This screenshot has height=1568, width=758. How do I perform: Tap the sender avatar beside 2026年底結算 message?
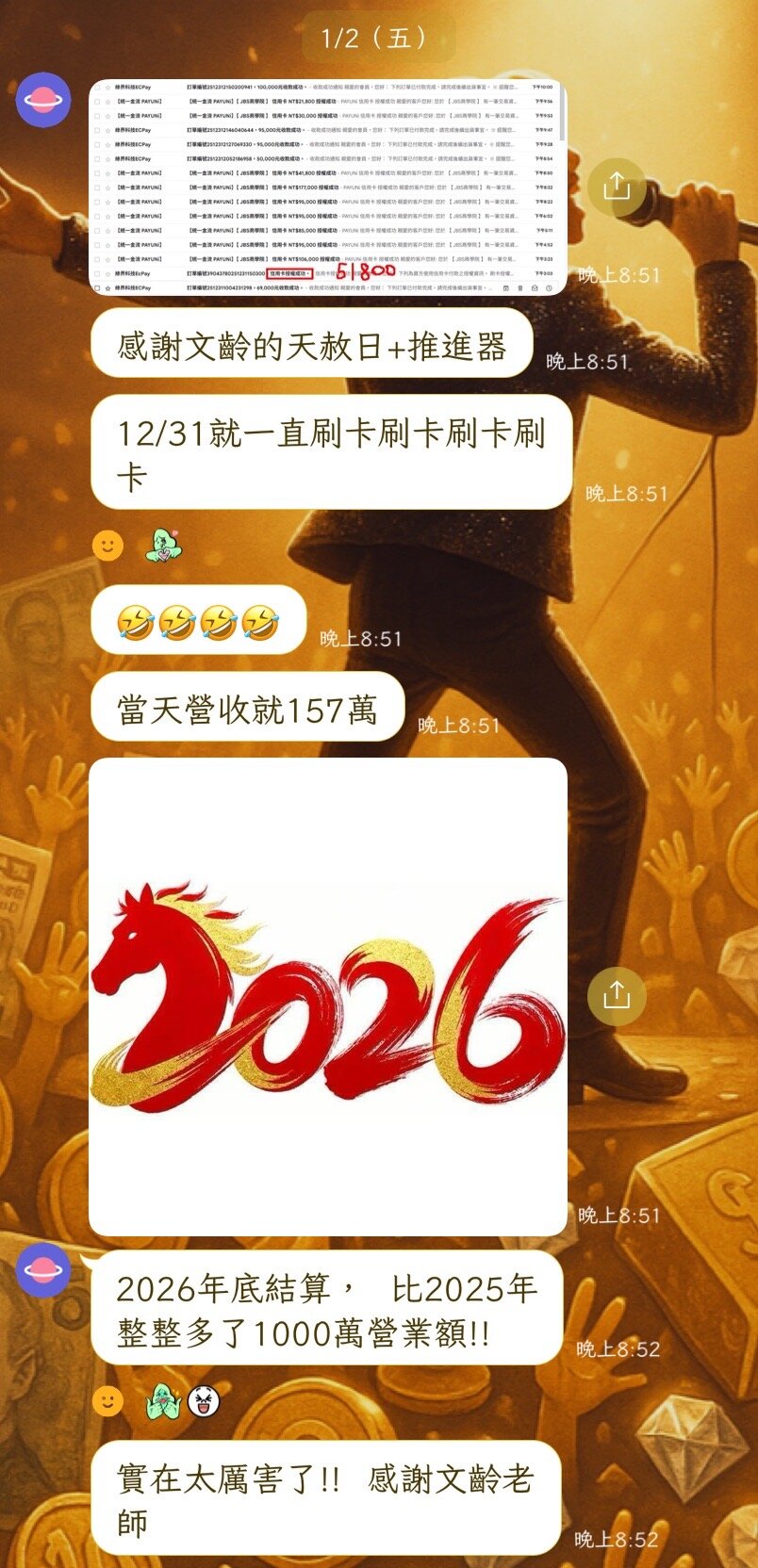click(43, 1270)
